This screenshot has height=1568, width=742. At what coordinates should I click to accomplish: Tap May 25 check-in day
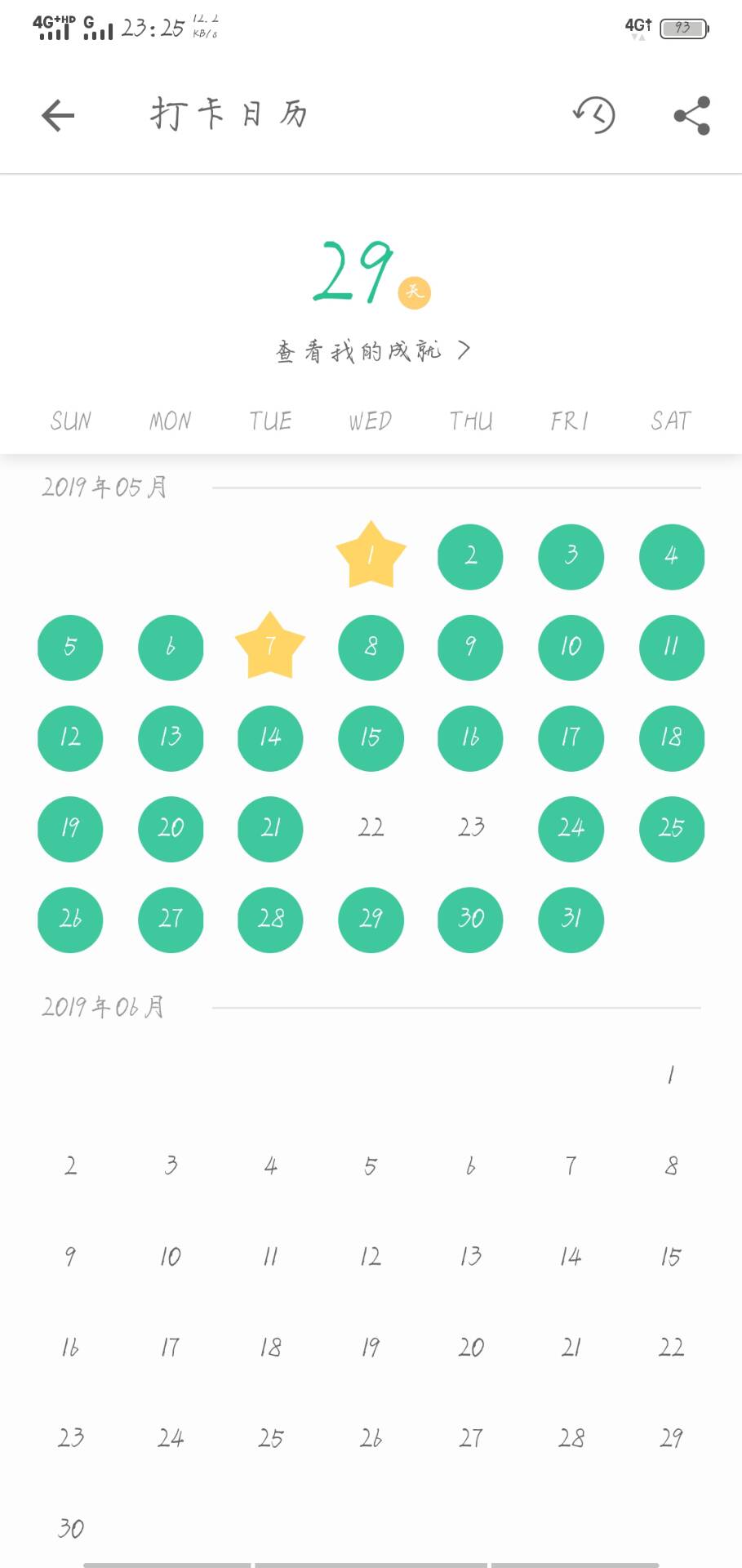[671, 828]
